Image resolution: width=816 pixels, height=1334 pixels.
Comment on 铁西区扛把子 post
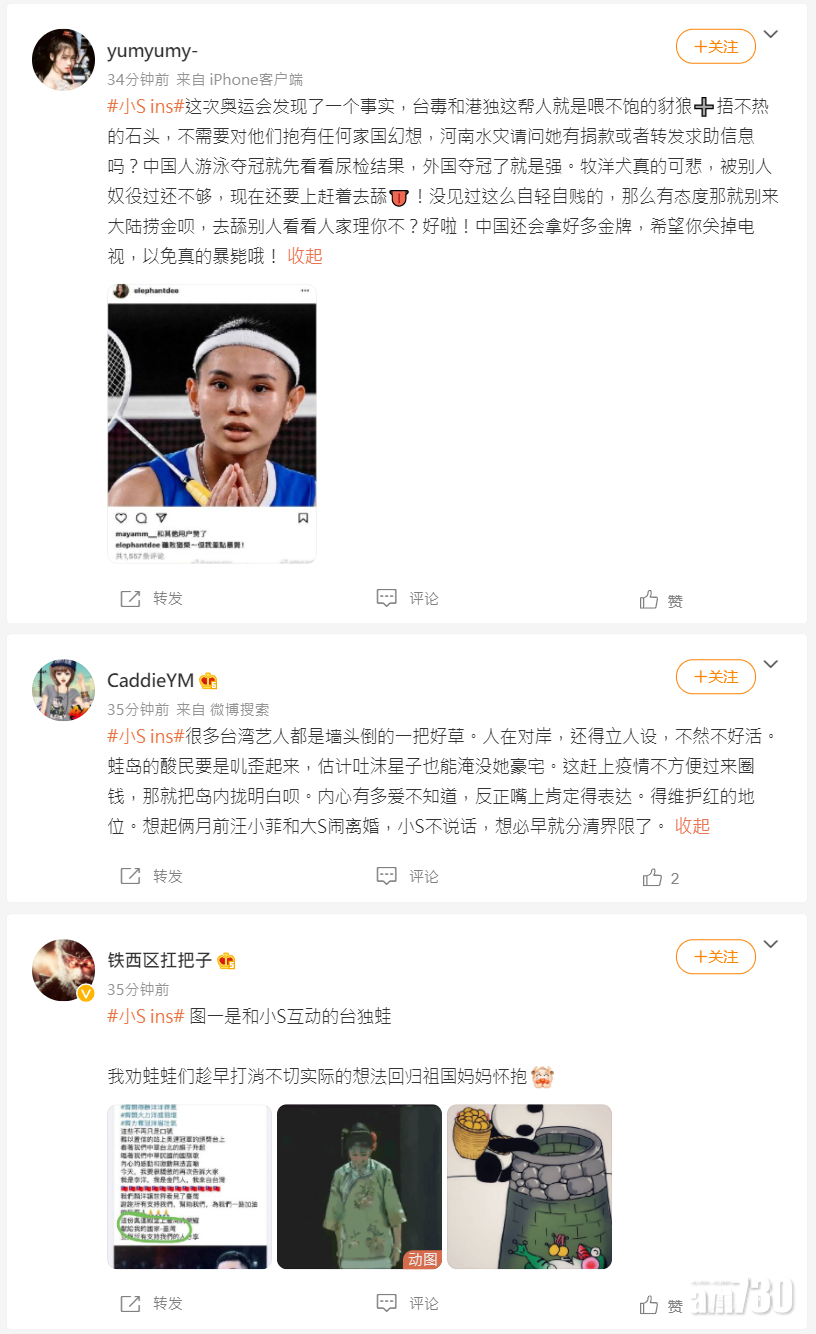(408, 1304)
